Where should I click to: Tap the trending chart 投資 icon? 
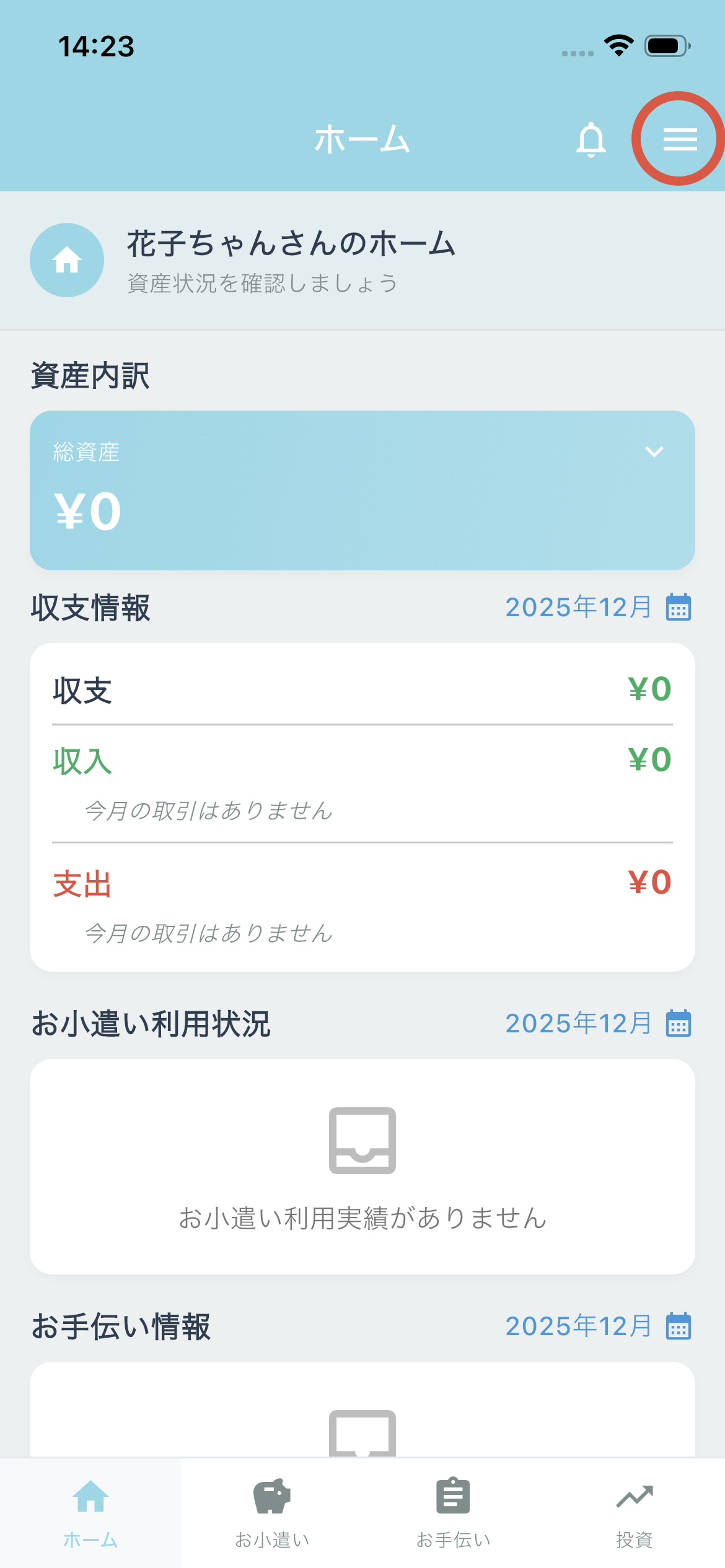point(634,1492)
